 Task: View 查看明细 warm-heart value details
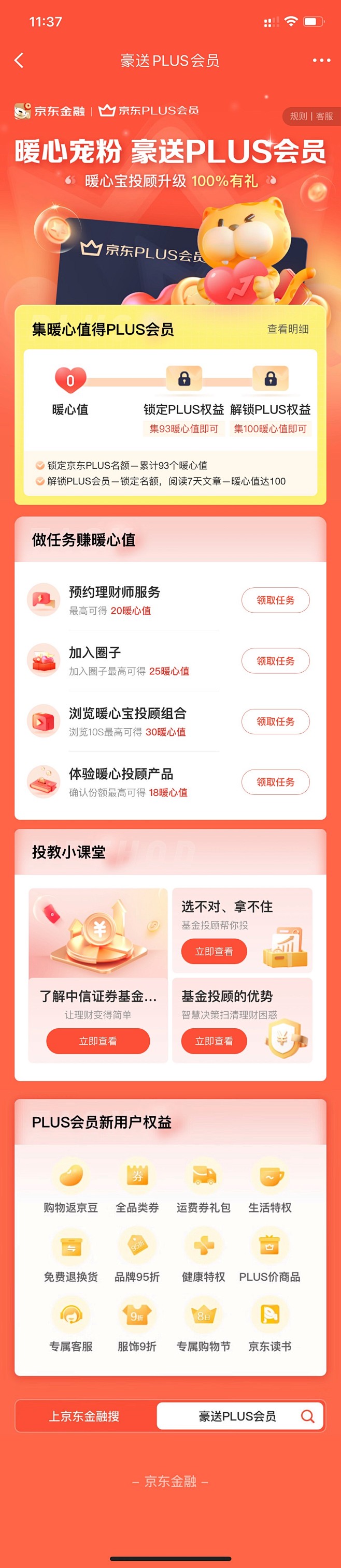click(x=287, y=329)
